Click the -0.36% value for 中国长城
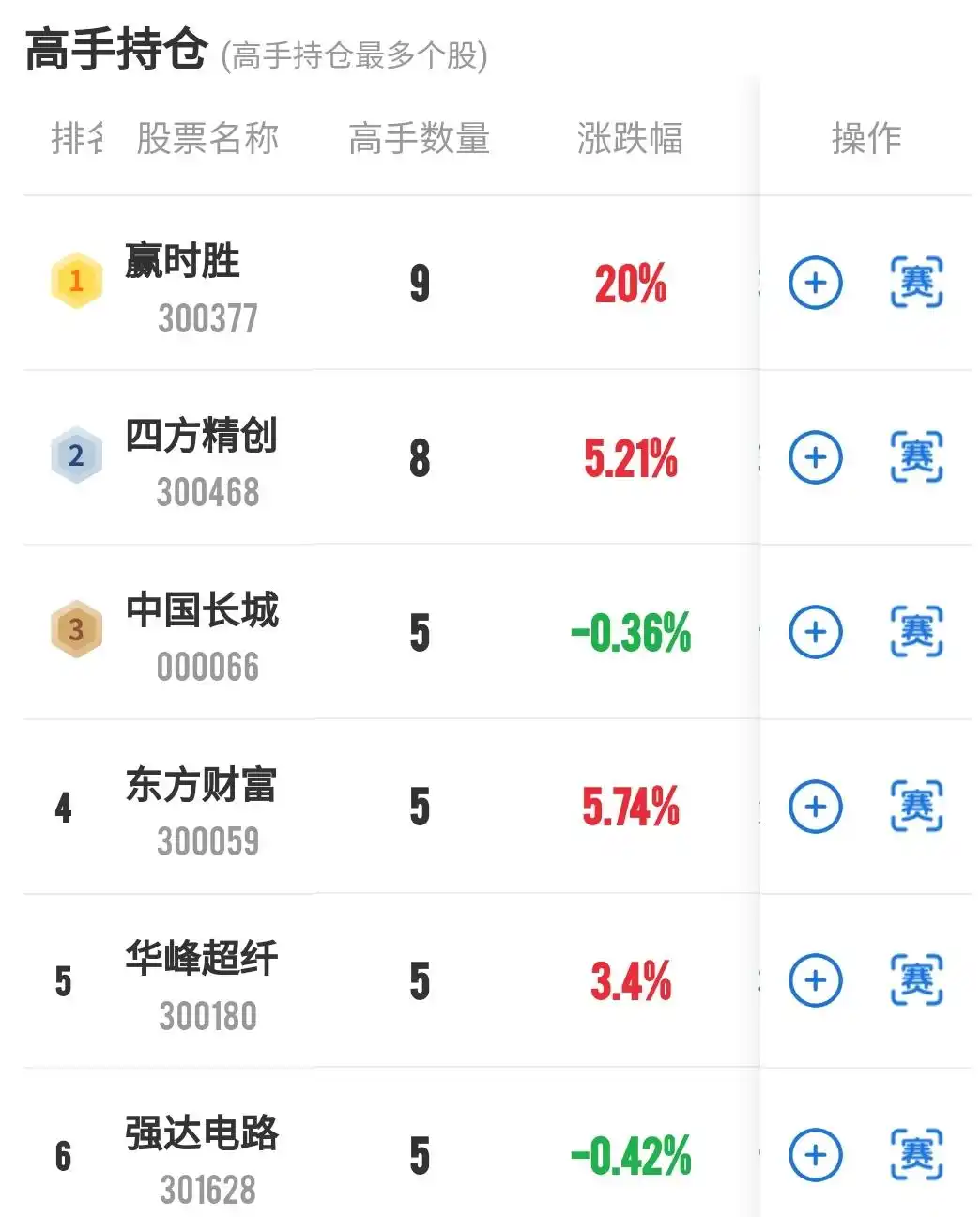This screenshot has height=1217, width=980. pos(631,634)
